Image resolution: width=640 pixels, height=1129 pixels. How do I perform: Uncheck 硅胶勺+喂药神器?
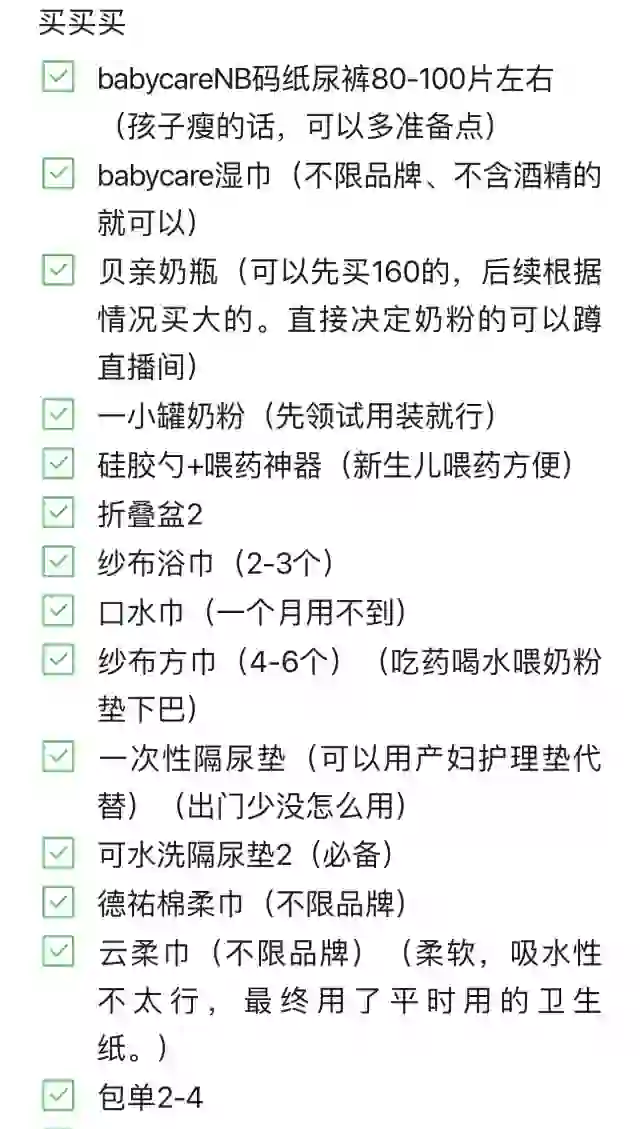tap(58, 464)
